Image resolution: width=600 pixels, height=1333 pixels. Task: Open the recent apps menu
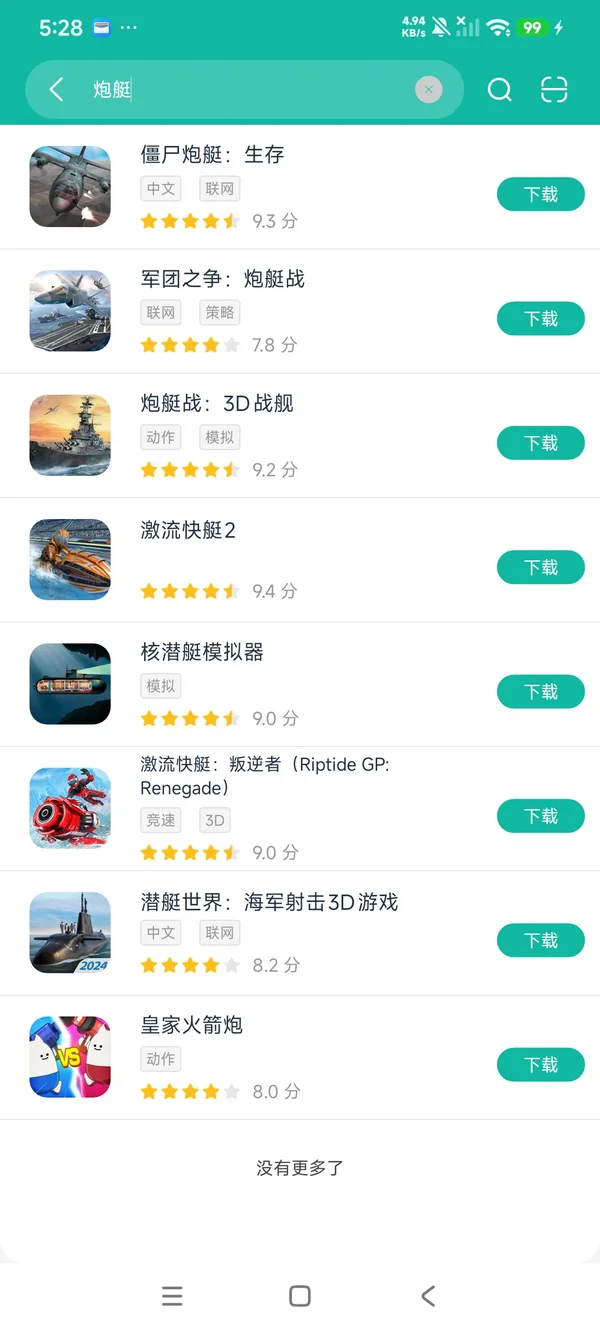pos(172,1296)
